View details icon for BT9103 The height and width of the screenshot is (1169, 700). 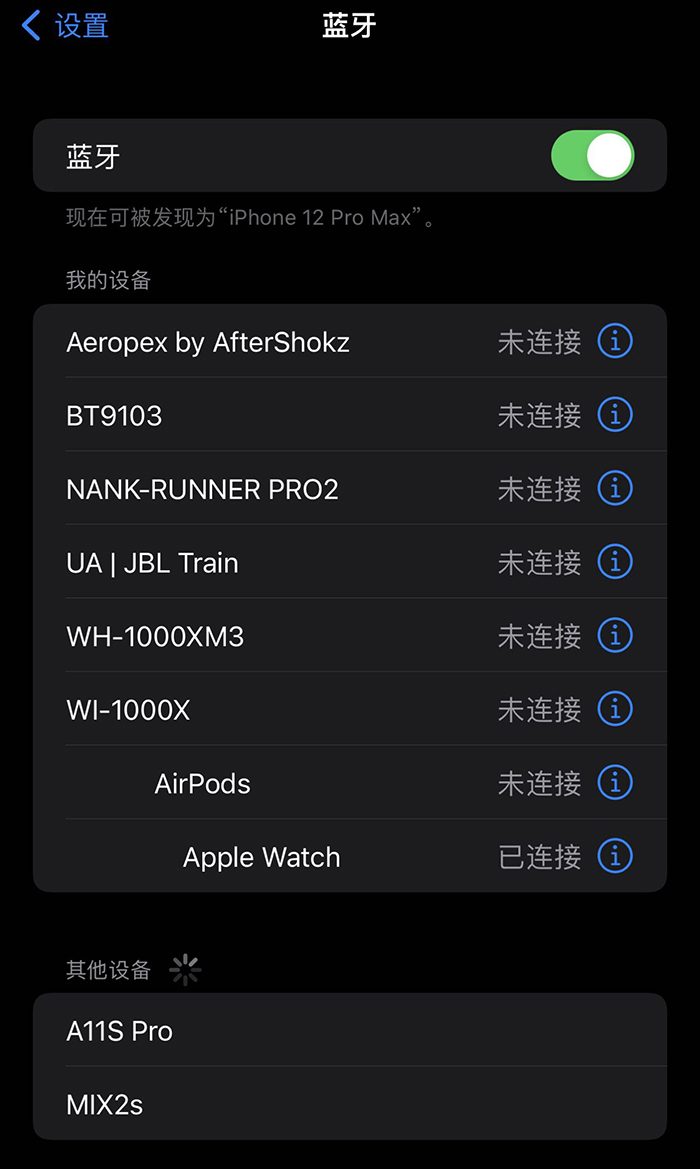coord(615,414)
